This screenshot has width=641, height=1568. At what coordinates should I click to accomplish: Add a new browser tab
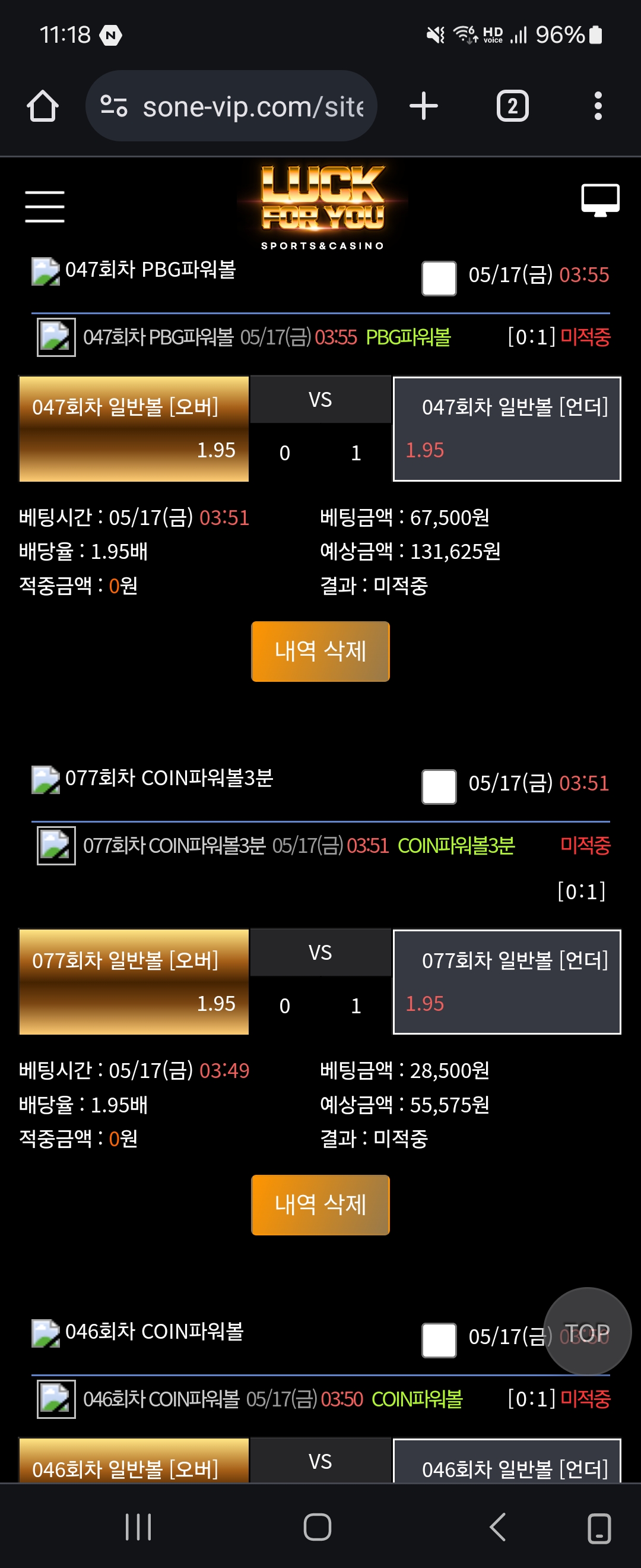coord(423,106)
